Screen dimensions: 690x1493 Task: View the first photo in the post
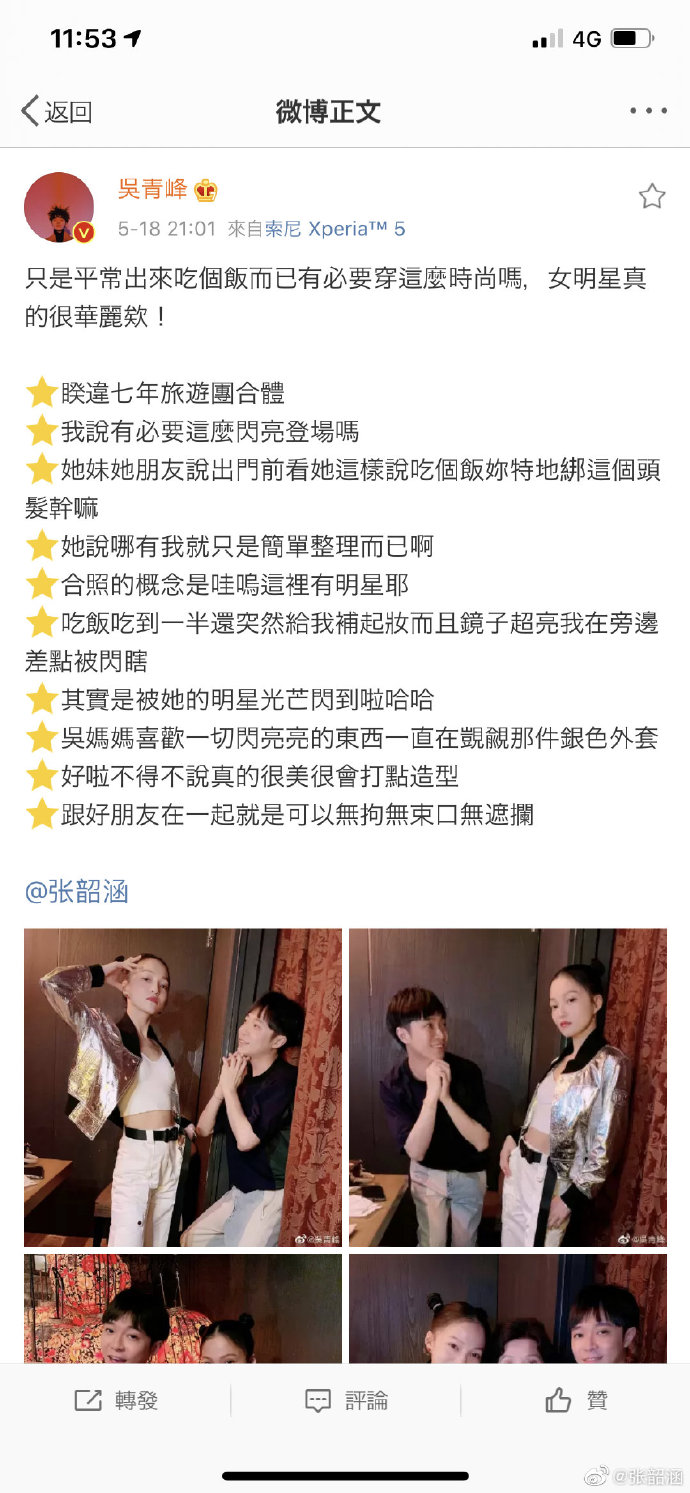[x=183, y=1087]
